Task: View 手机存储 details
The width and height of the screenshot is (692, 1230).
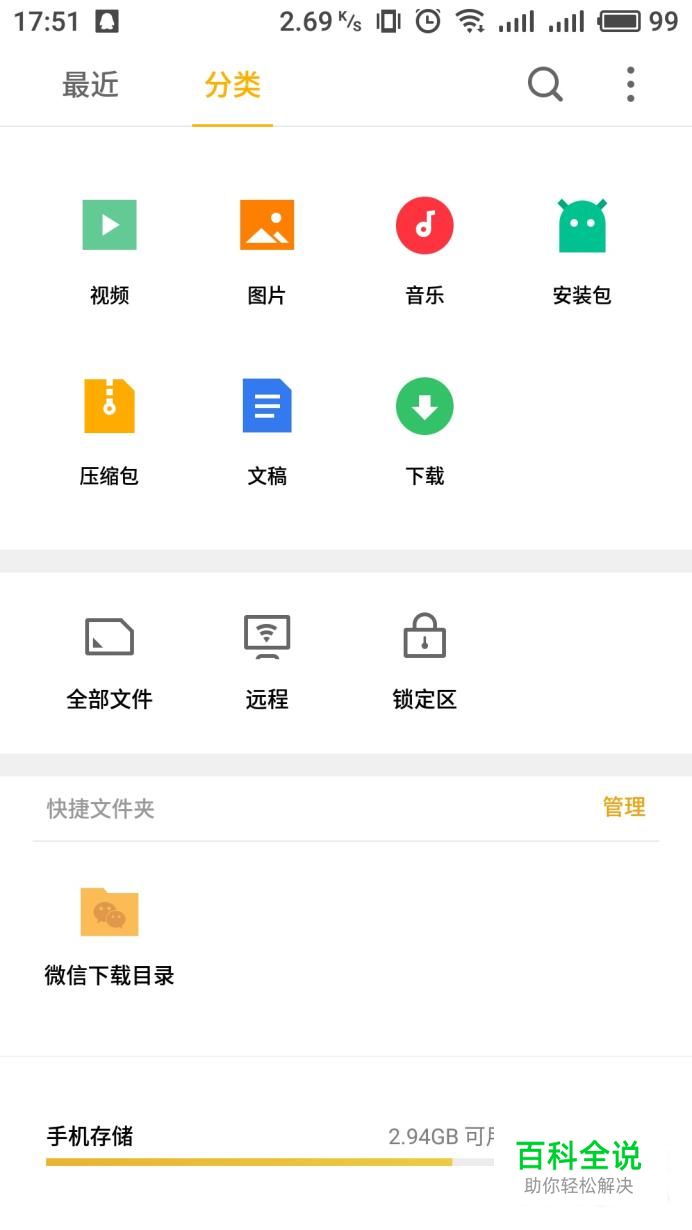Action: pos(270,1145)
